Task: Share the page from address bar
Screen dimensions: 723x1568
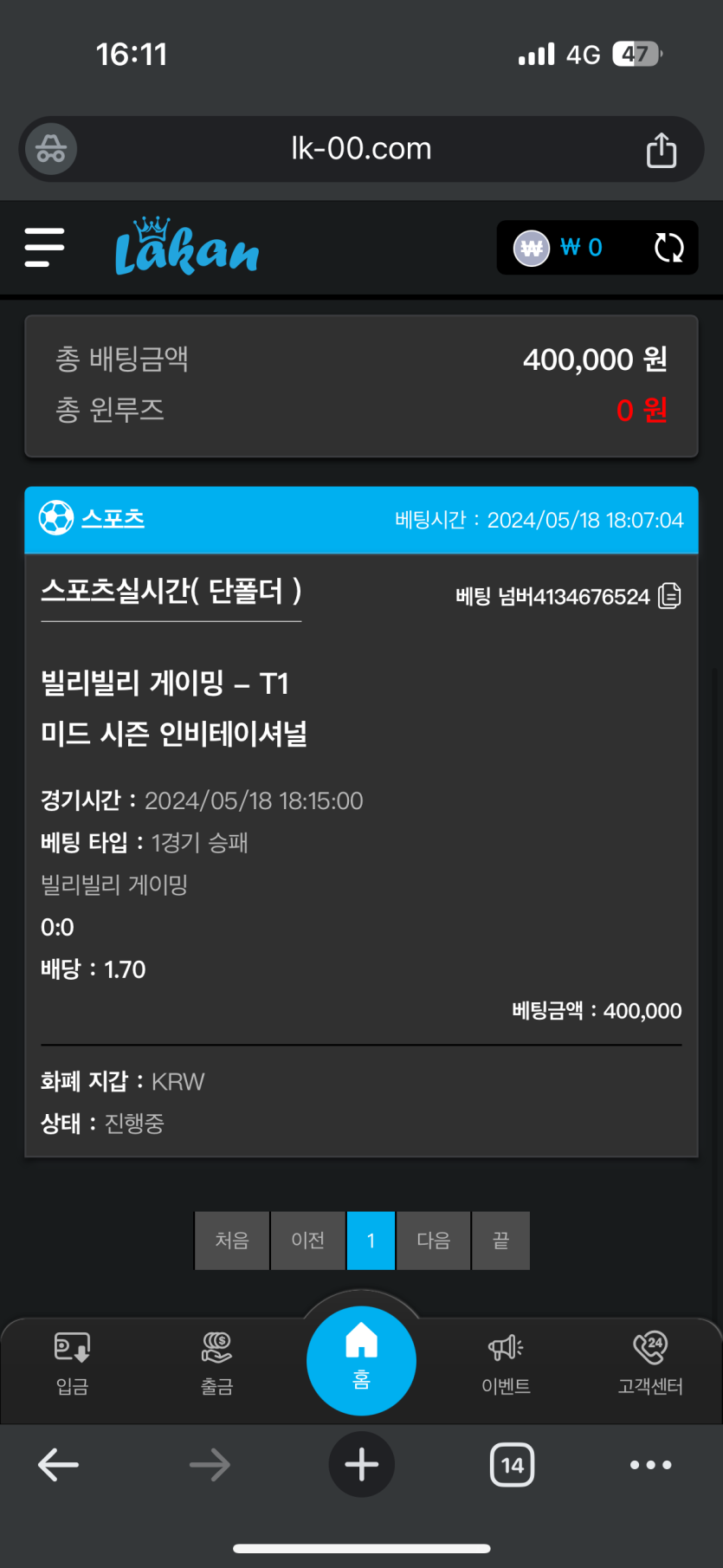Action: pos(662,150)
